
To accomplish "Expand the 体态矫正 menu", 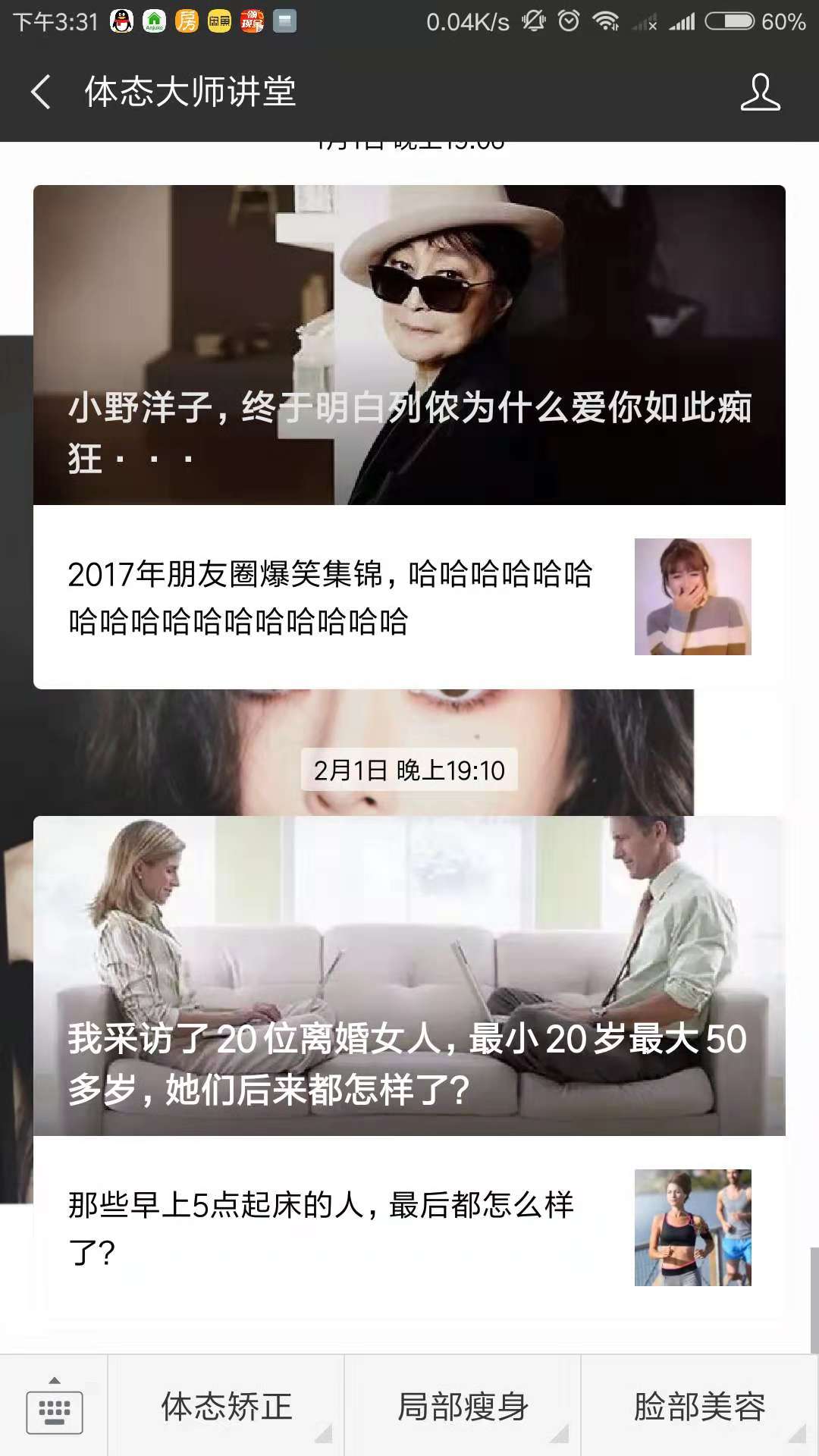I will point(227,1407).
